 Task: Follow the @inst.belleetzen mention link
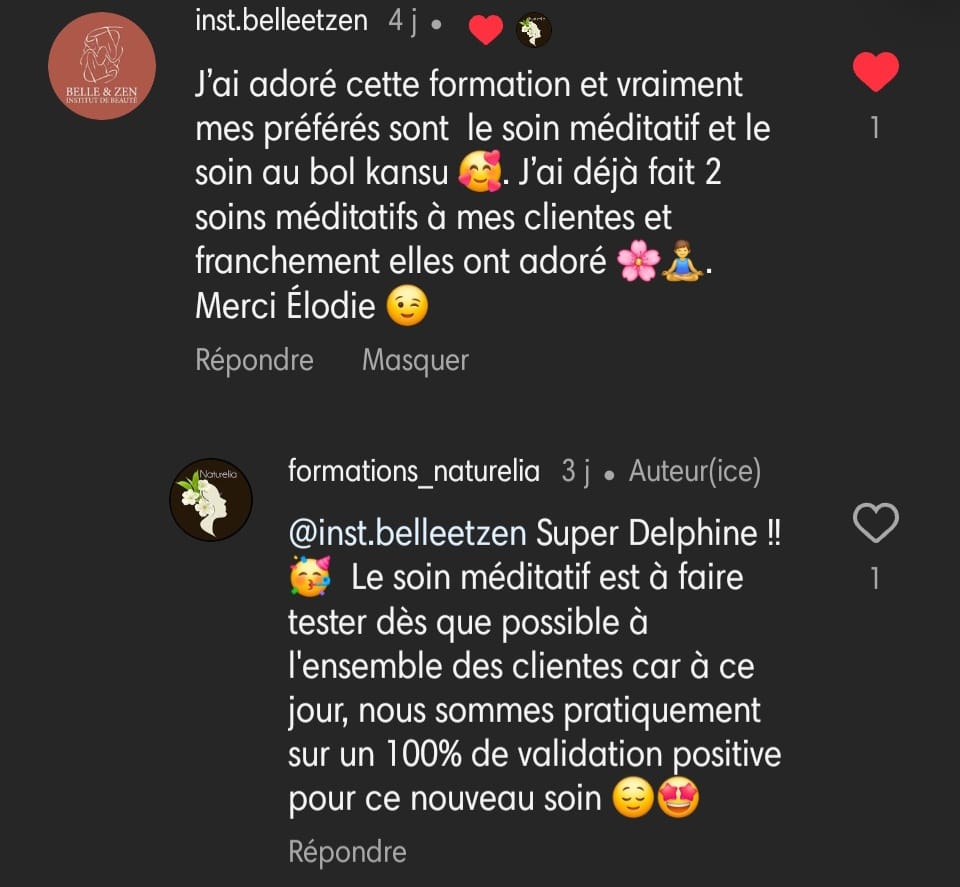(407, 533)
